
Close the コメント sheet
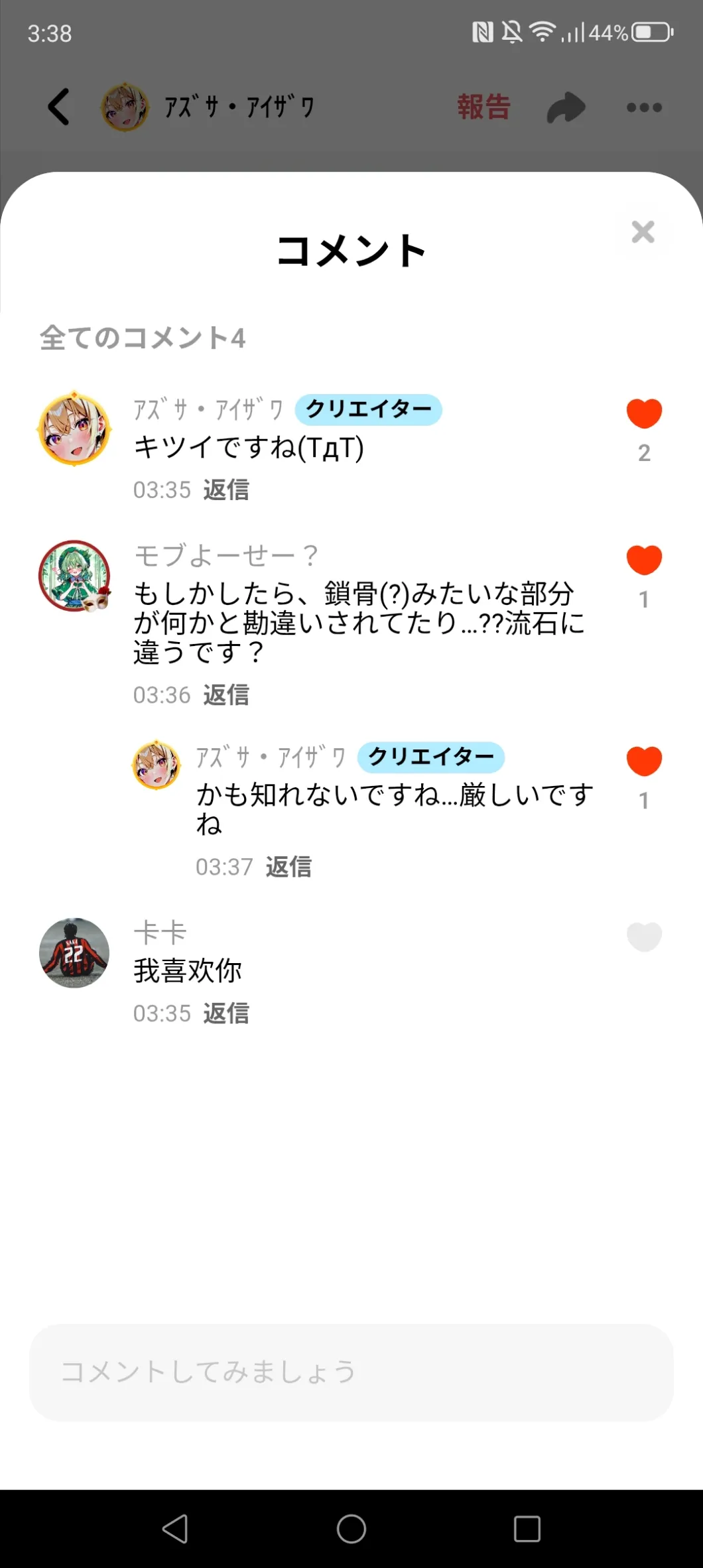(x=643, y=232)
